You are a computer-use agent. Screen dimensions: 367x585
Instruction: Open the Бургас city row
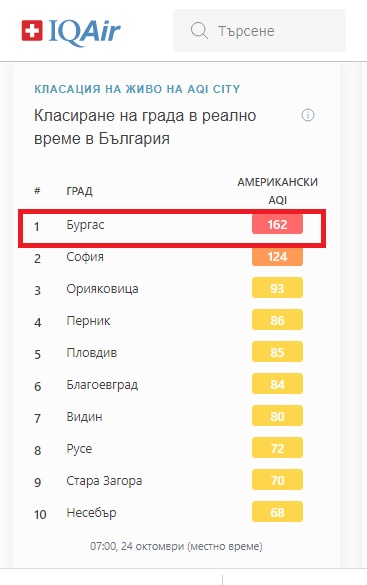pyautogui.click(x=172, y=225)
